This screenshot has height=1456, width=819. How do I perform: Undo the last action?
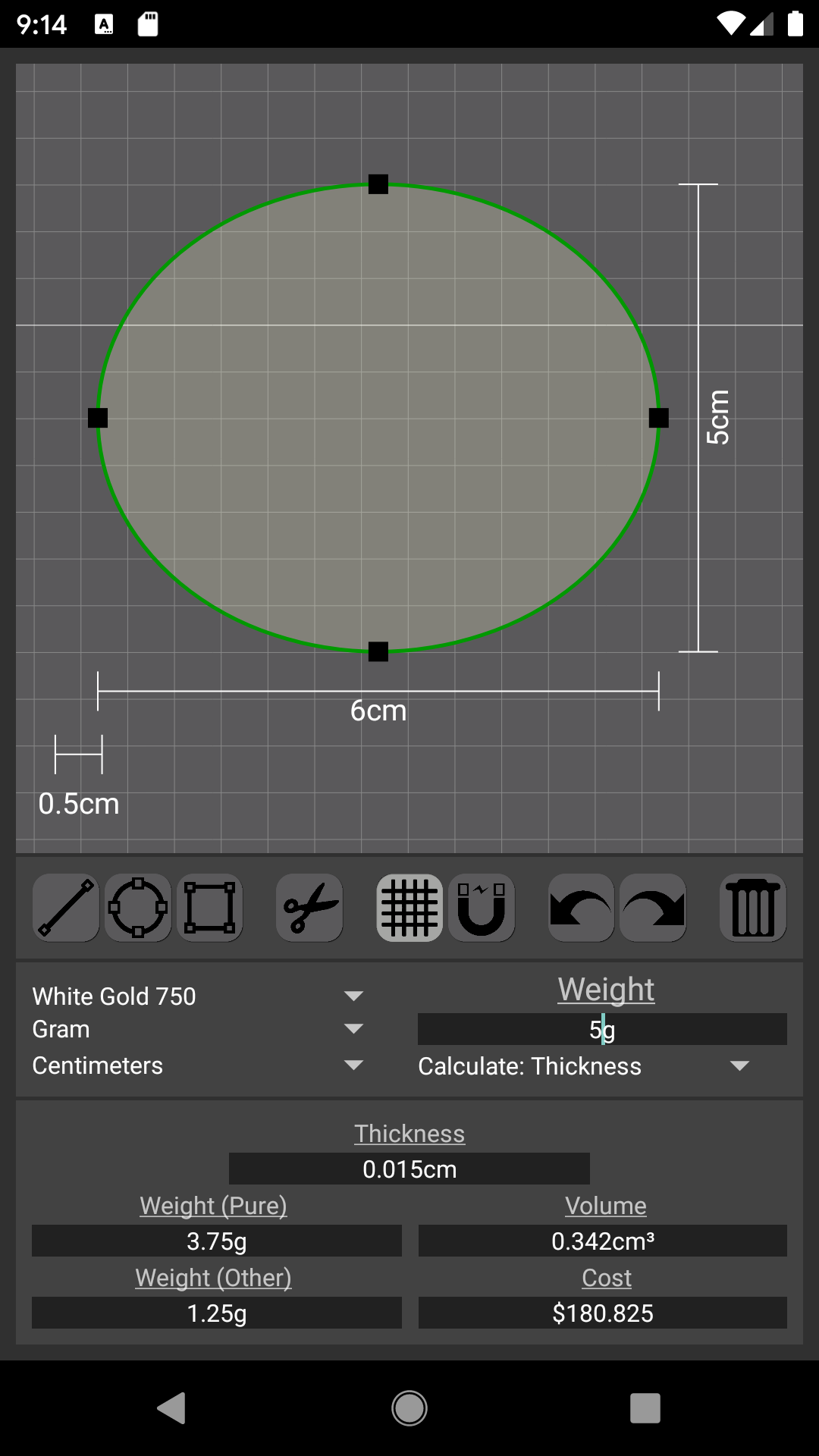tap(581, 908)
